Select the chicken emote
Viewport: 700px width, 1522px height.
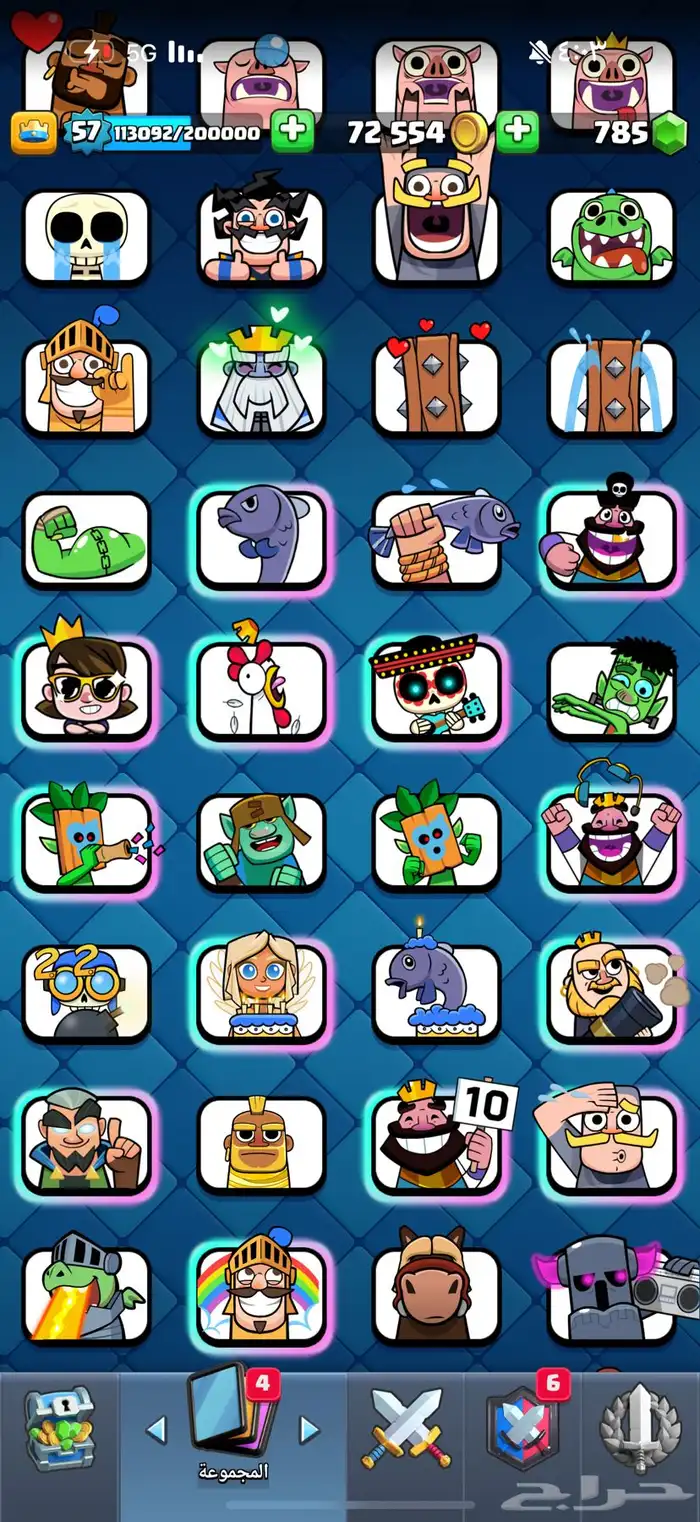261,688
